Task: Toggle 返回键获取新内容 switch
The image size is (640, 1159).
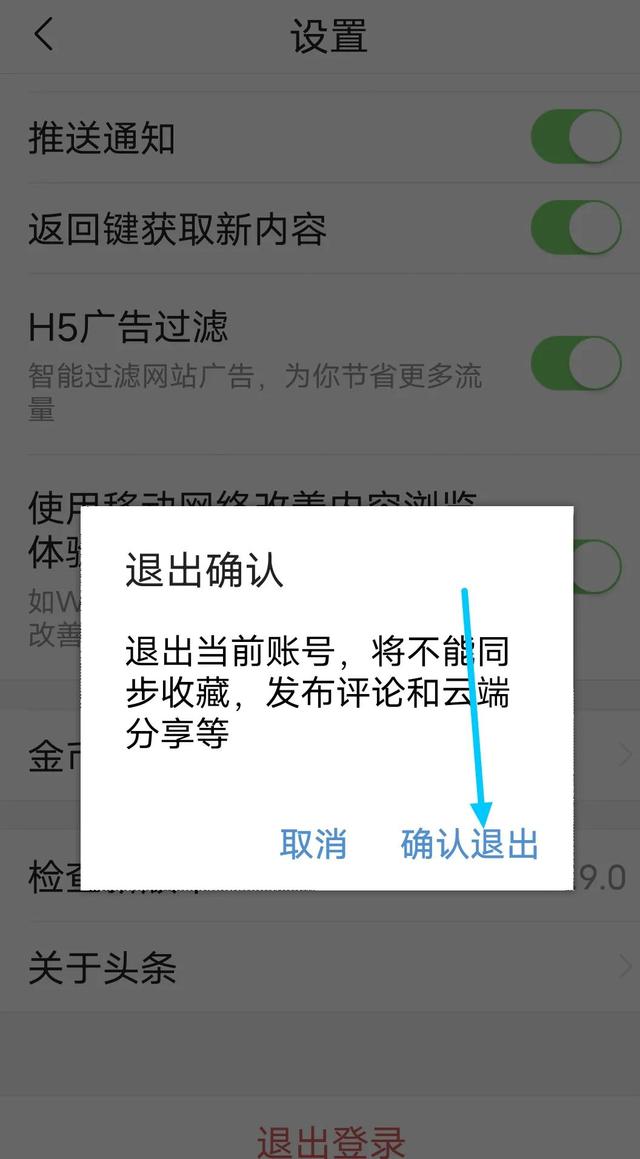Action: (576, 228)
